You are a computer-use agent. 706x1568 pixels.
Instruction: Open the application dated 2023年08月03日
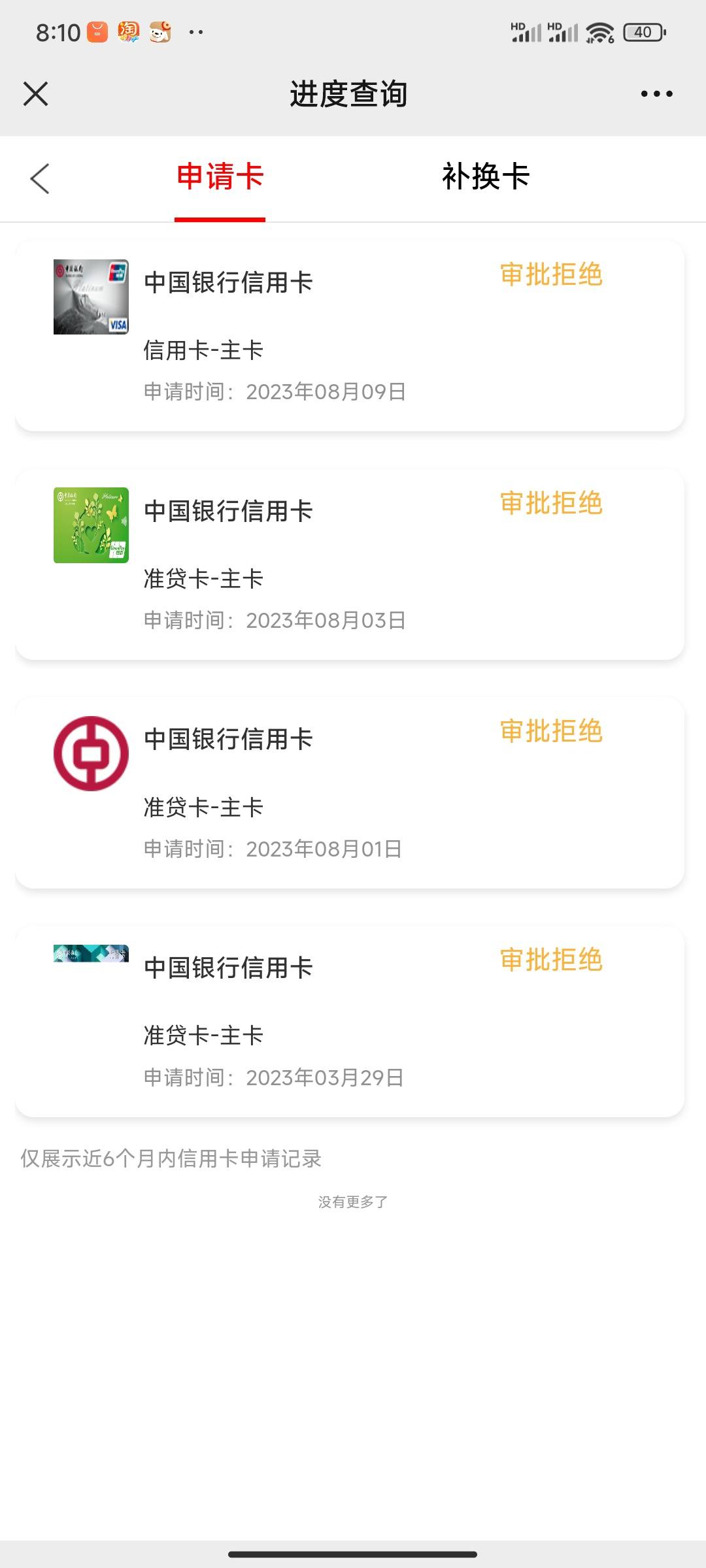pos(350,564)
